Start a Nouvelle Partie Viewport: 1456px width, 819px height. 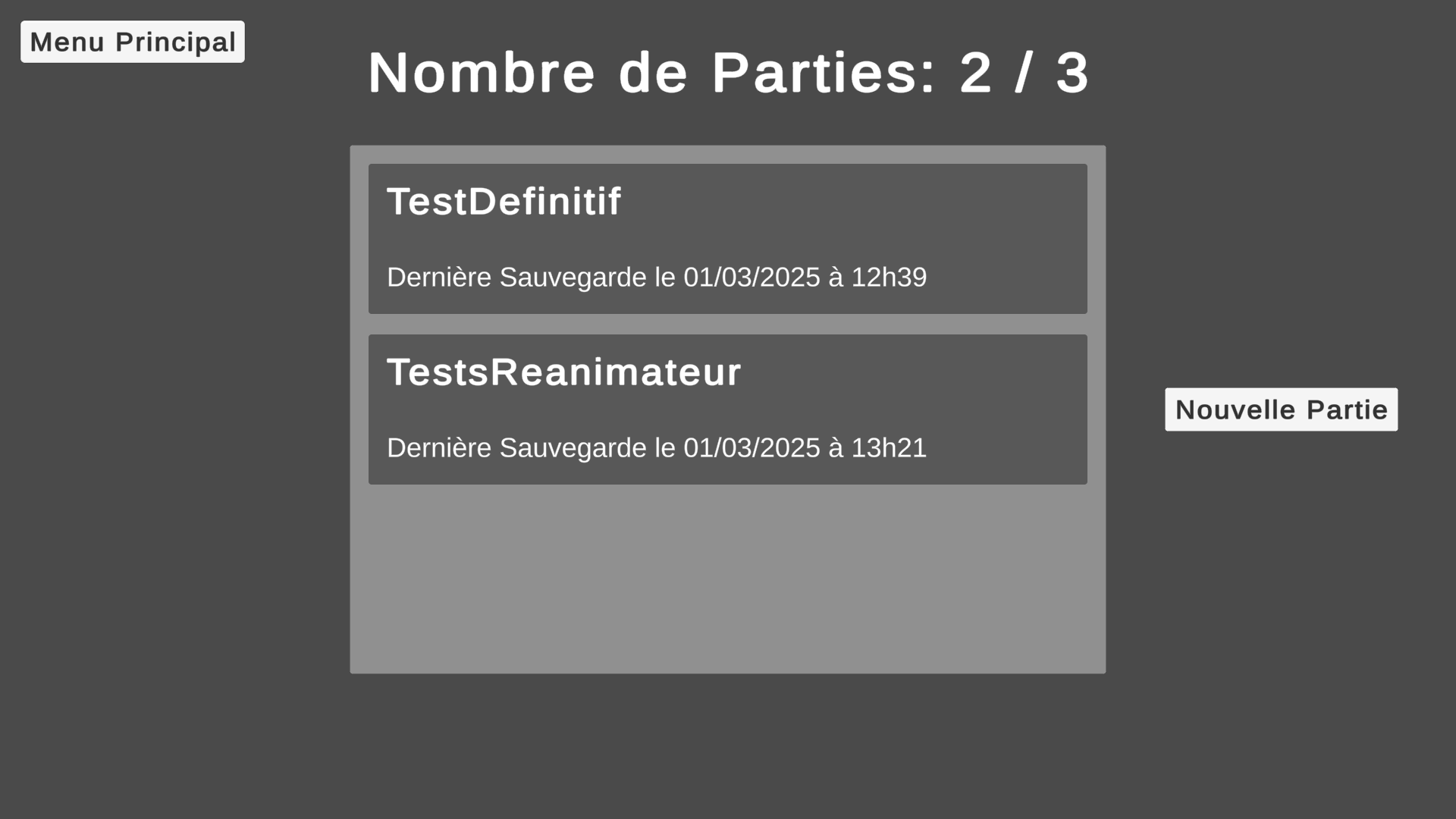1281,409
